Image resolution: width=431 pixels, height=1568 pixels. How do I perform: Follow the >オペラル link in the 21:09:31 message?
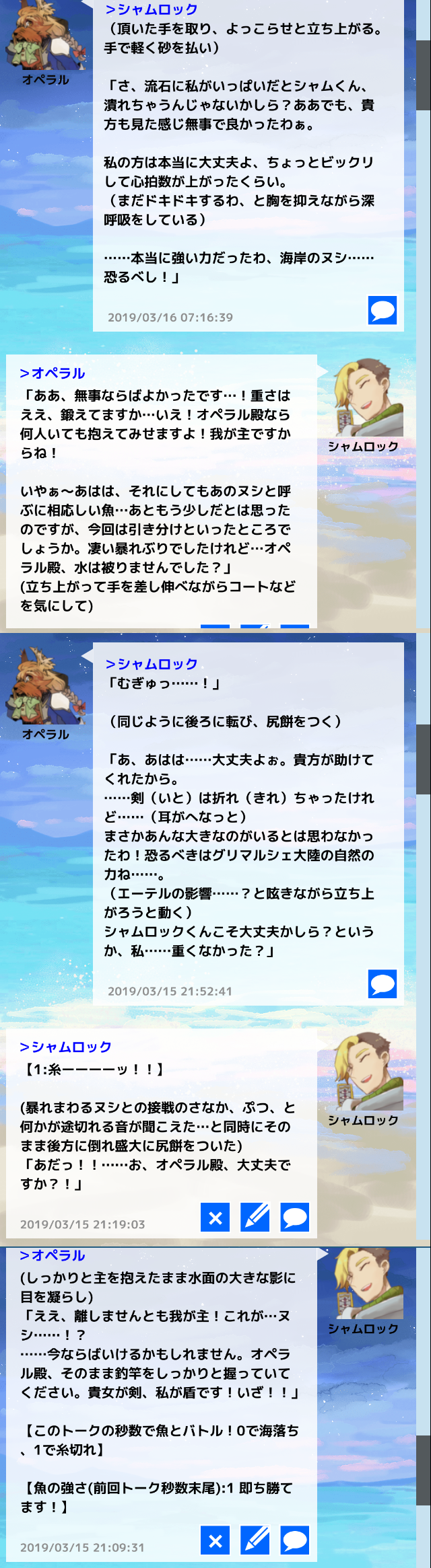point(53,1255)
